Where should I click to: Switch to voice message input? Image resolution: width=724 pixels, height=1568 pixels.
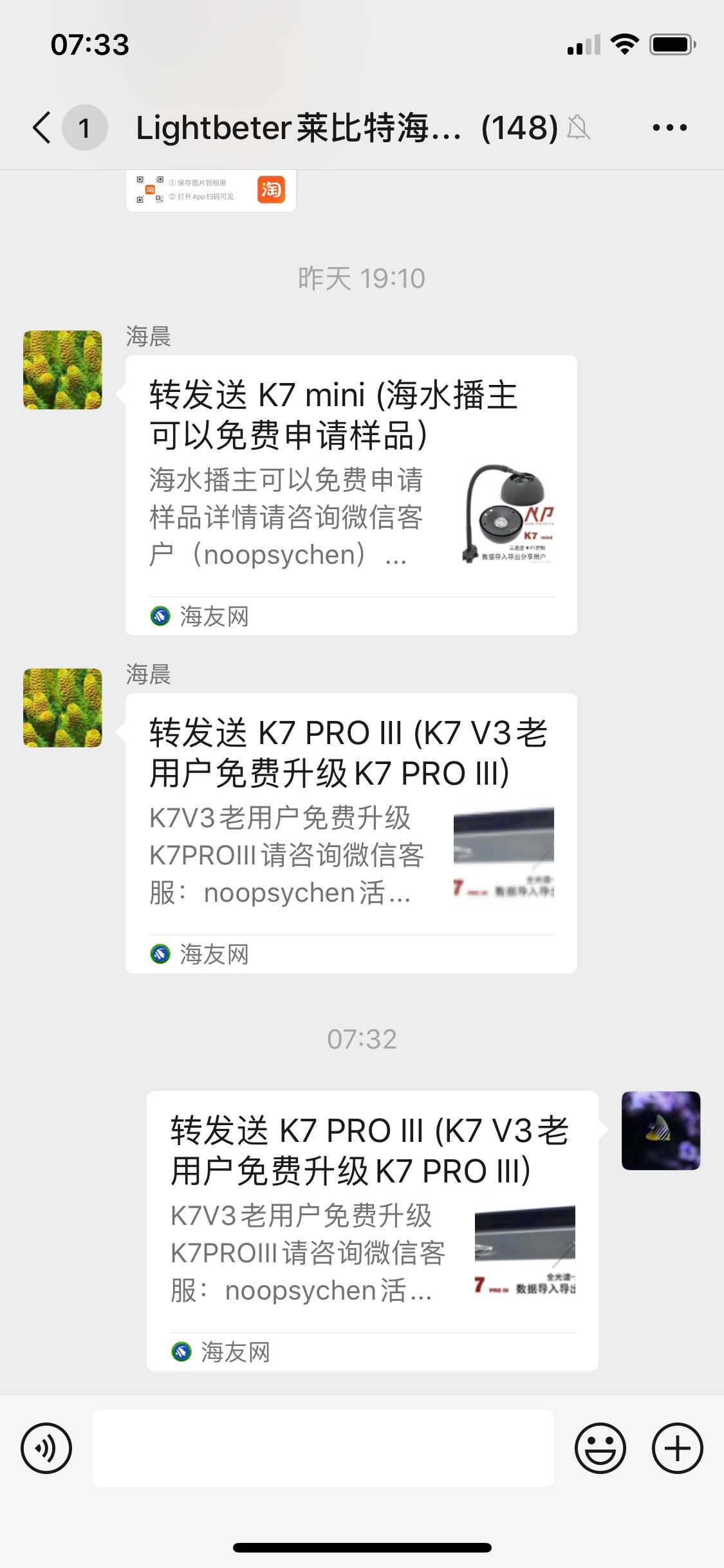[46, 1448]
